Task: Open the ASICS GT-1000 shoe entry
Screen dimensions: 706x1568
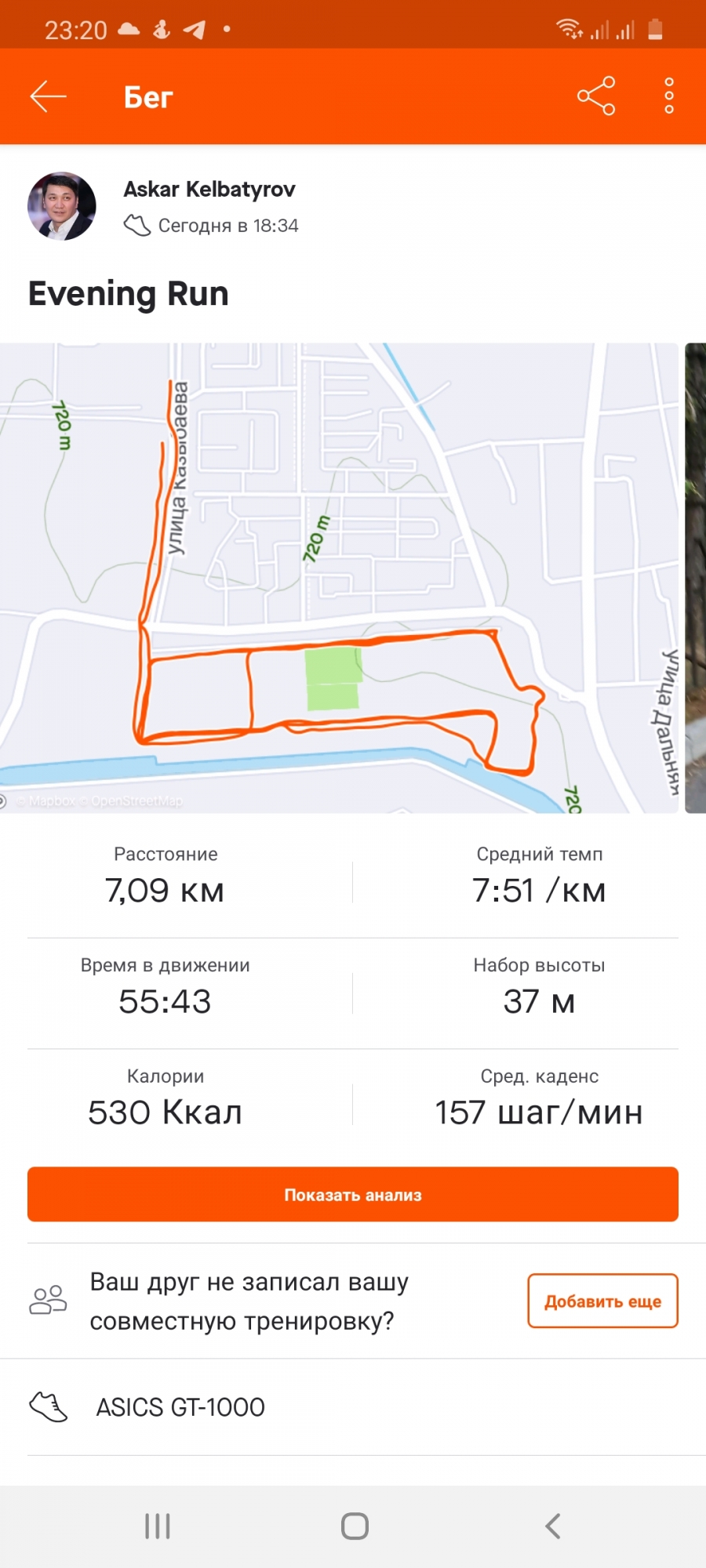Action: pyautogui.click(x=180, y=1407)
